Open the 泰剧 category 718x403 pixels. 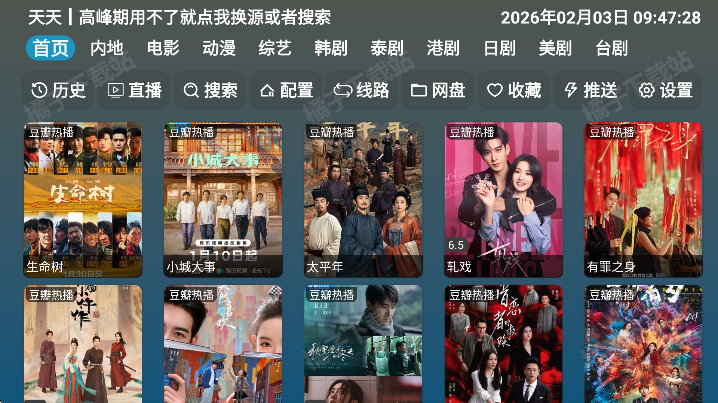(386, 48)
